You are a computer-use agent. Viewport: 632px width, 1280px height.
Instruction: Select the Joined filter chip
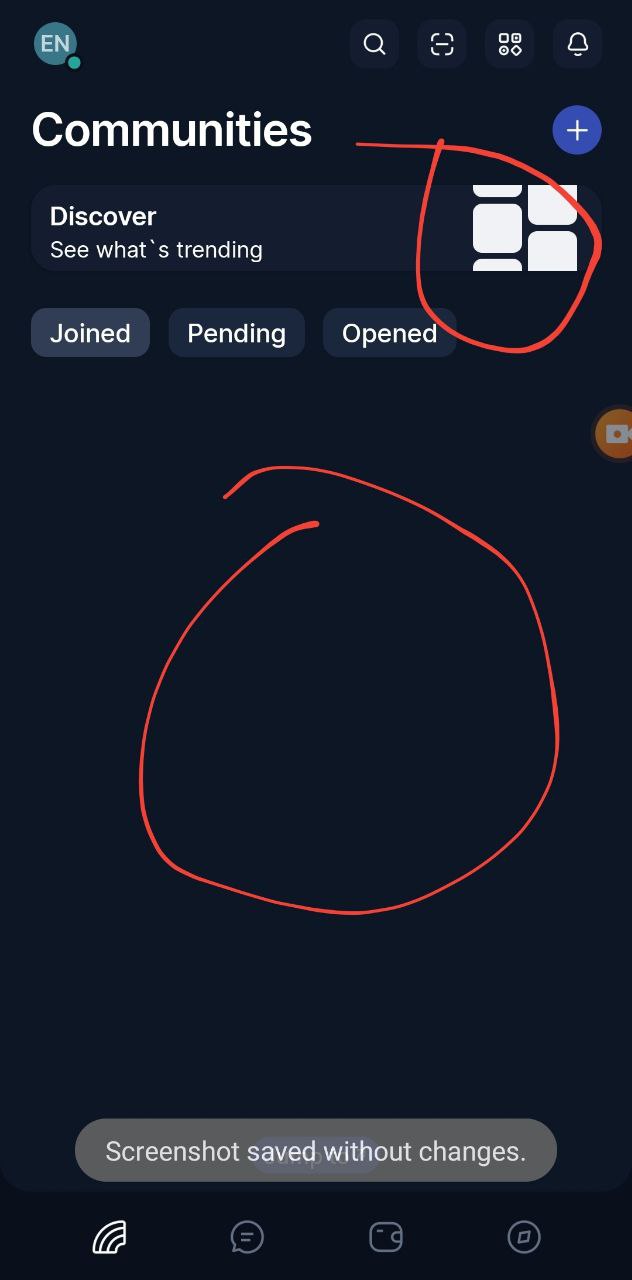pos(90,333)
